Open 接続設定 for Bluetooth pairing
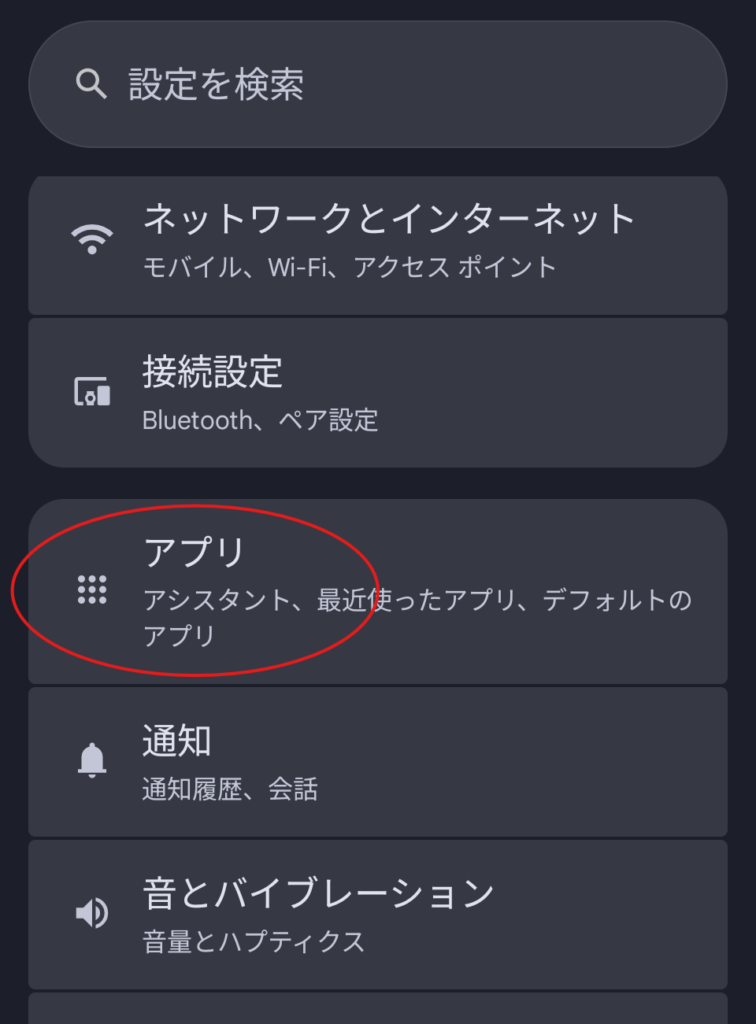The image size is (756, 1024). pos(377,393)
